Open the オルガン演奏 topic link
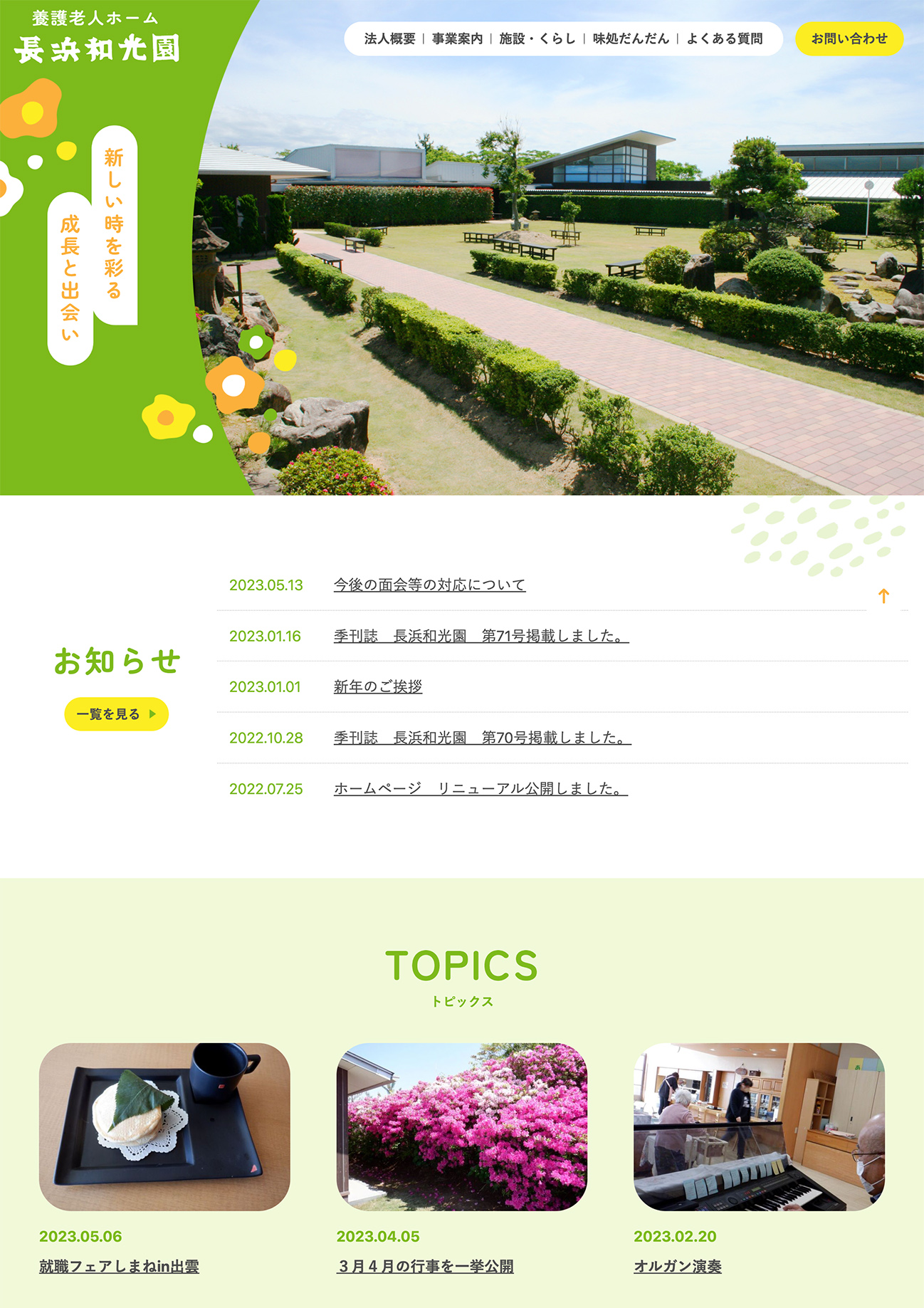The width and height of the screenshot is (924, 1308). coord(677,1266)
